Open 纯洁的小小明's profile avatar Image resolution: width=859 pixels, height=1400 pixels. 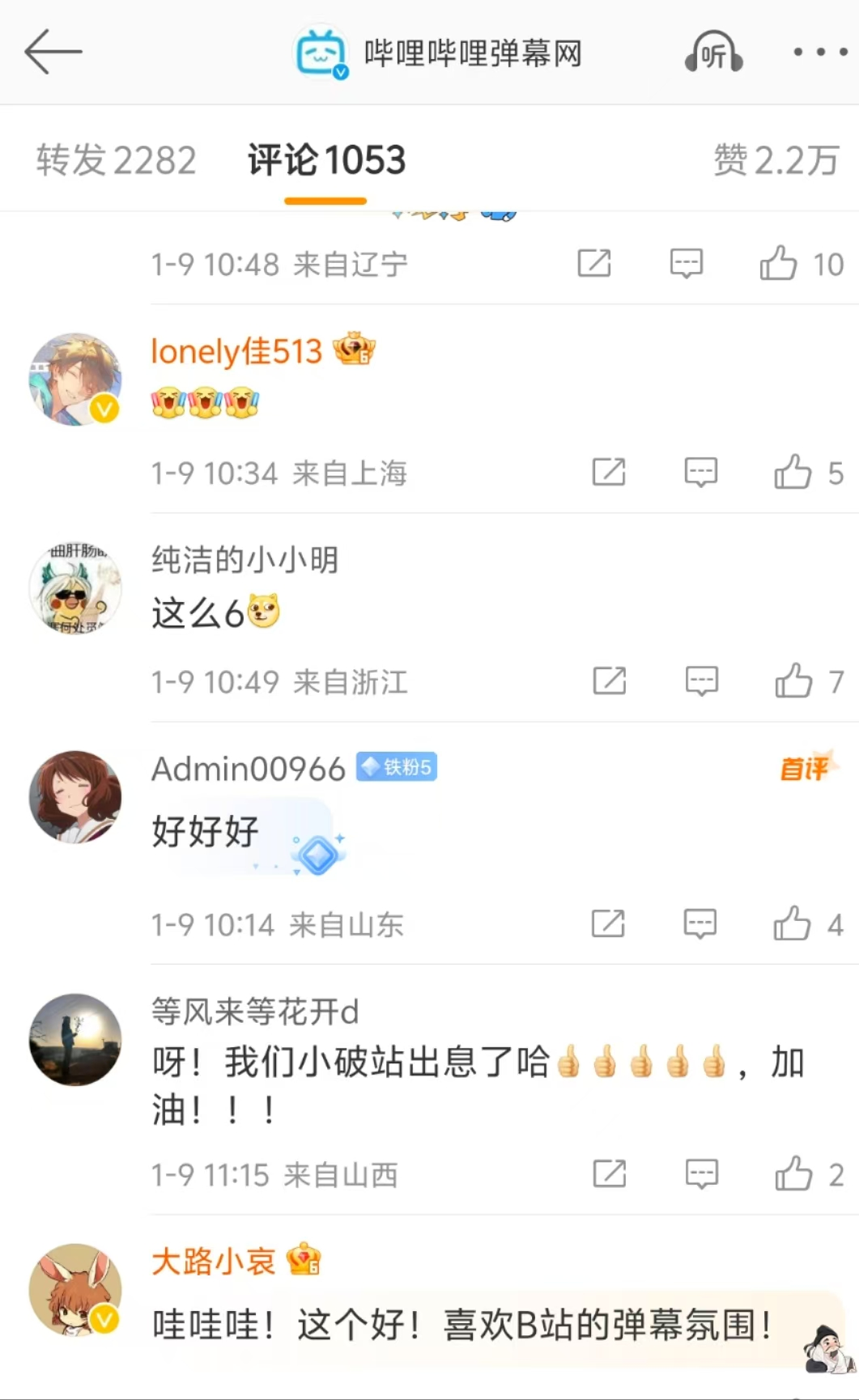tap(75, 588)
